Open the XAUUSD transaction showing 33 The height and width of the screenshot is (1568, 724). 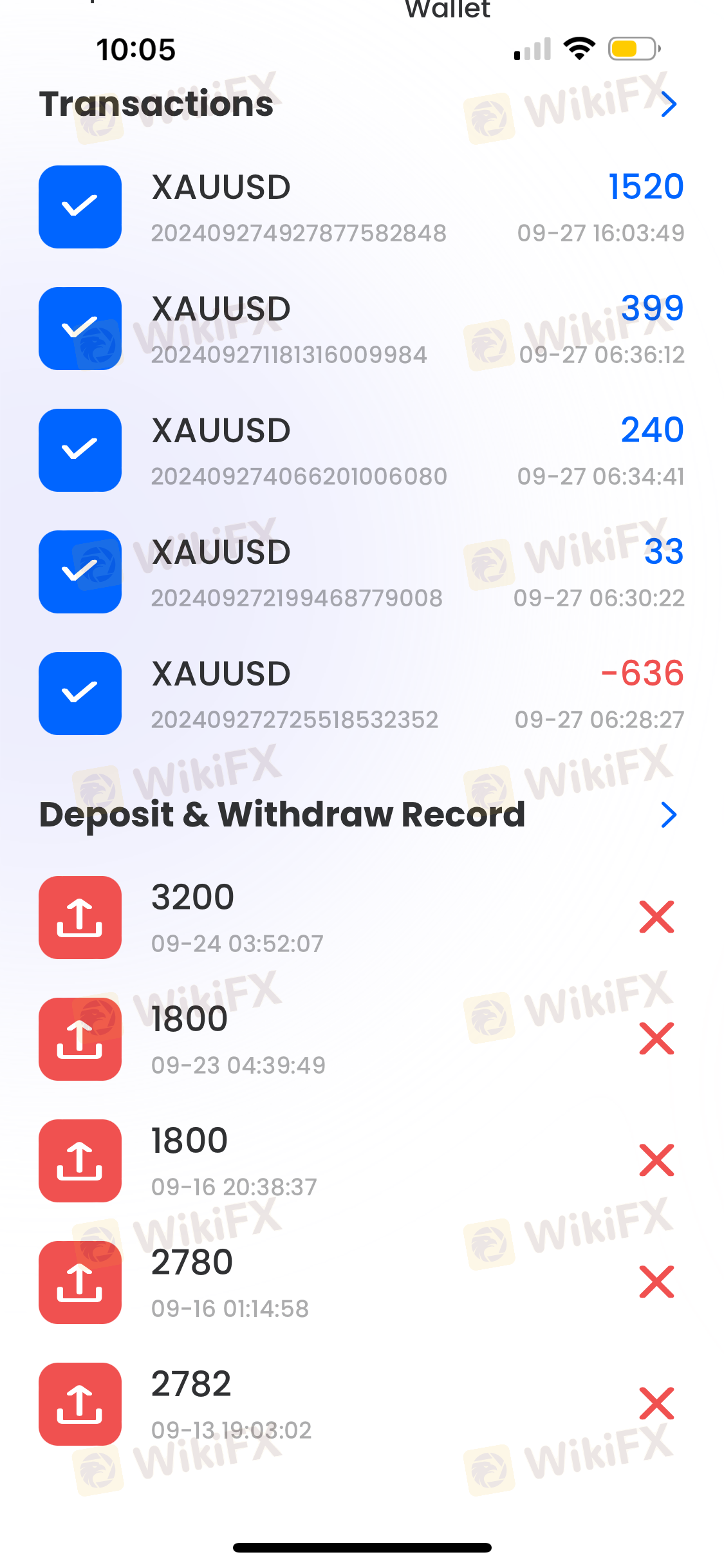pos(360,572)
